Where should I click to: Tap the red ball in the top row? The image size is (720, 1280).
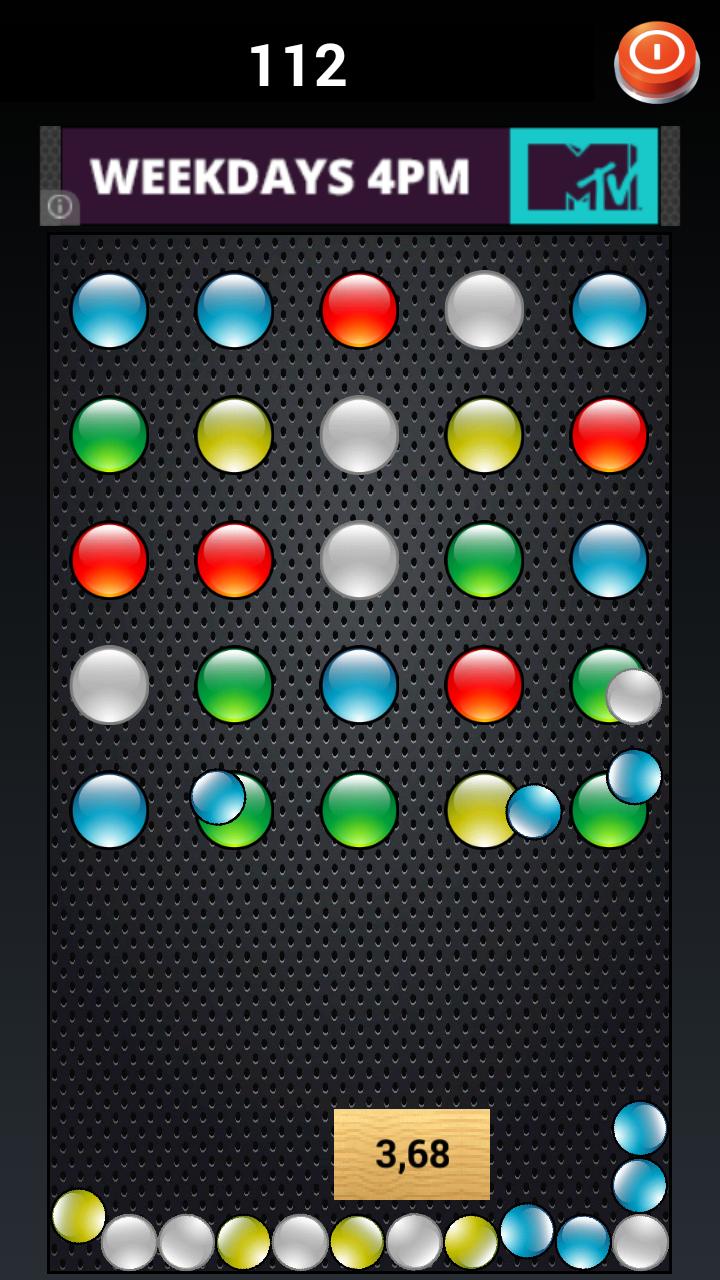(359, 310)
